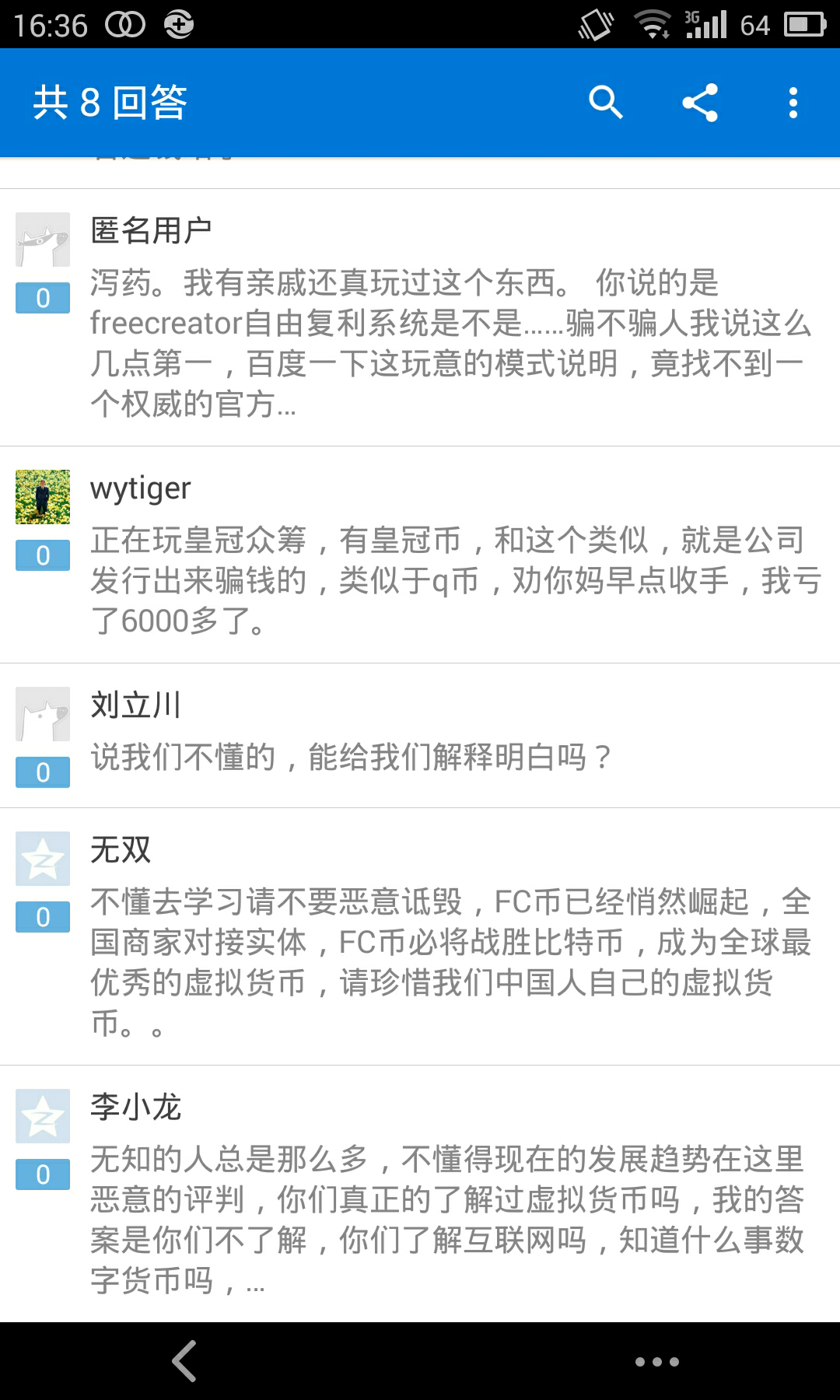Screen dimensions: 840x1400
Task: Tap the 共 8 回答 title
Action: (110, 102)
